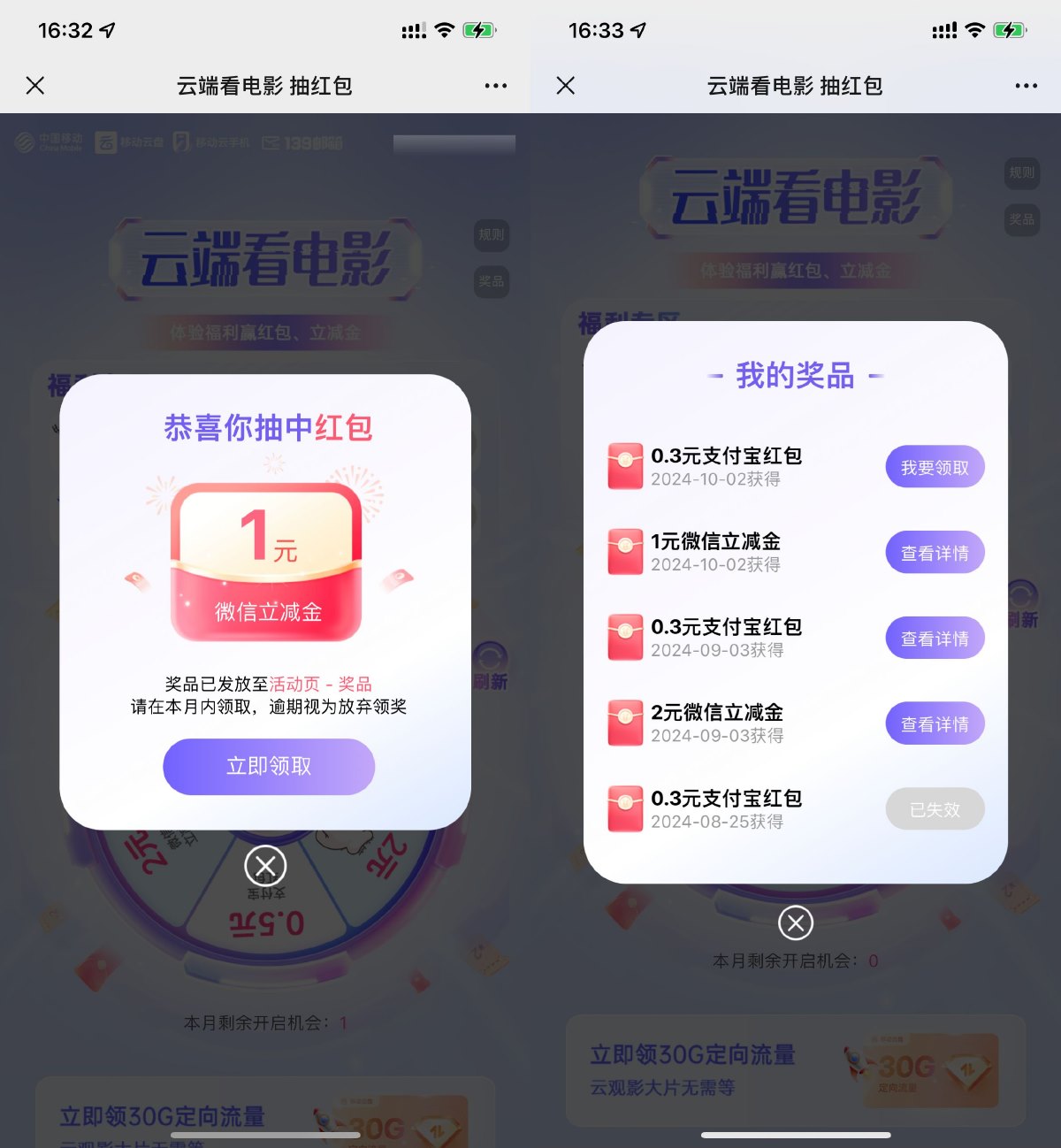Screen dimensions: 1061x1148
Task: Tap the 立即领取 button
Action: point(269,766)
